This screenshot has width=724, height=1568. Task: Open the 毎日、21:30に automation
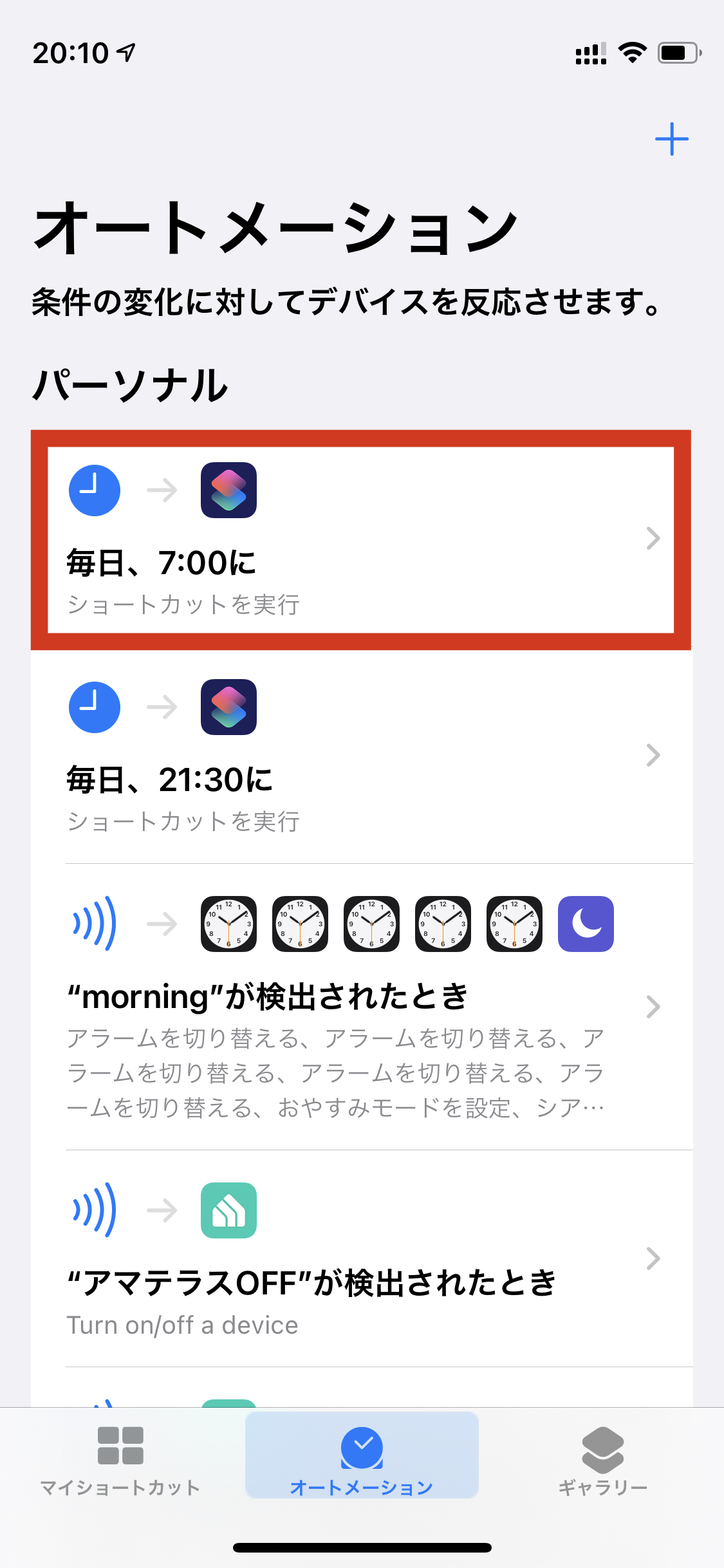click(x=361, y=756)
